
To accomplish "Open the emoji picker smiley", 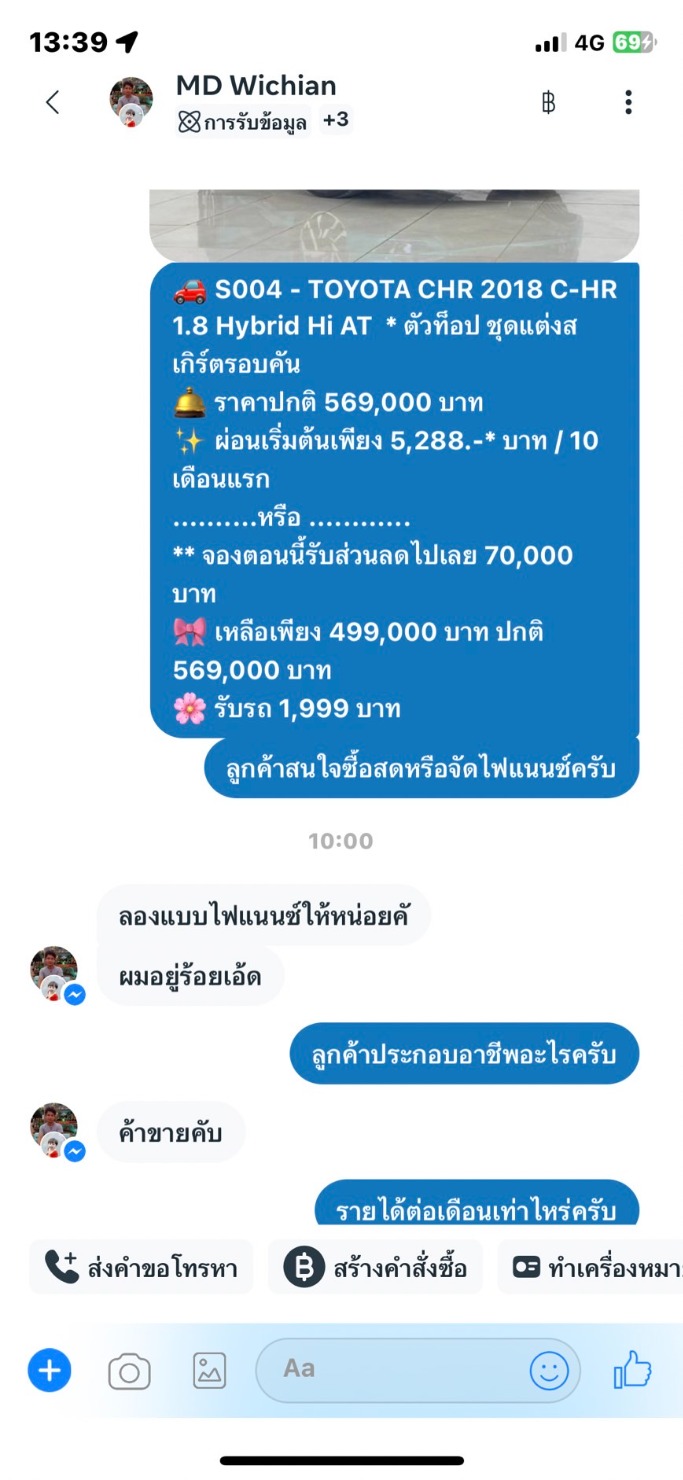I will coord(549,1370).
